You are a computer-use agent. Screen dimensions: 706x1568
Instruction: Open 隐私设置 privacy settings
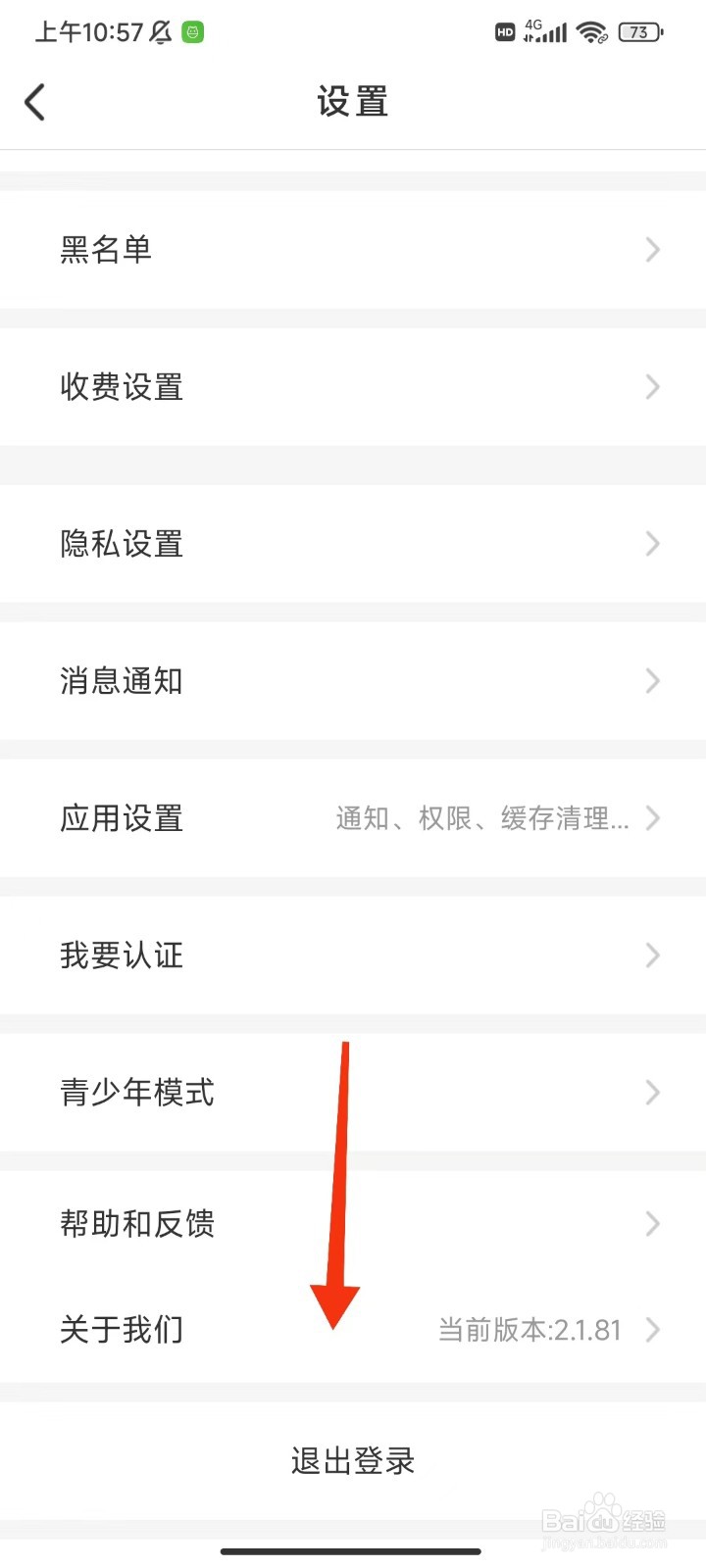click(x=121, y=544)
